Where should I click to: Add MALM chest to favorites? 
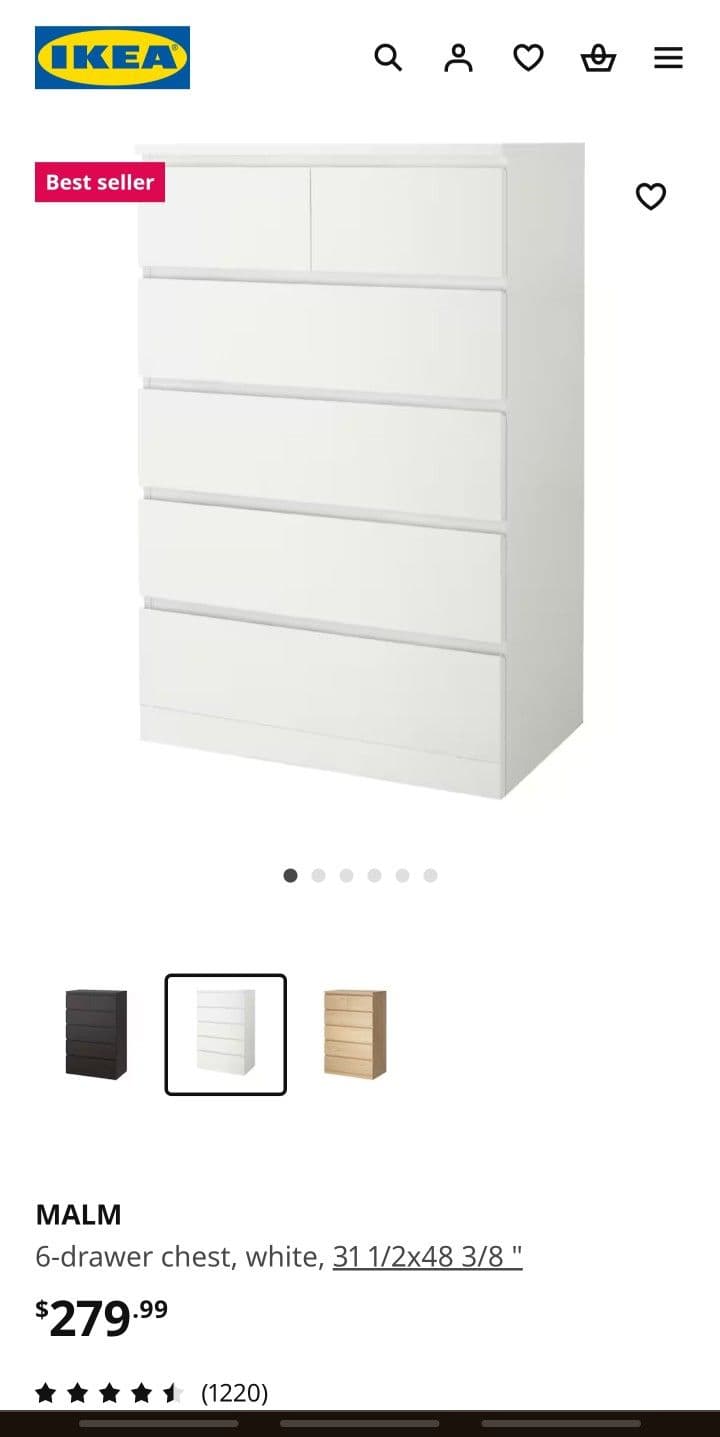tap(651, 196)
